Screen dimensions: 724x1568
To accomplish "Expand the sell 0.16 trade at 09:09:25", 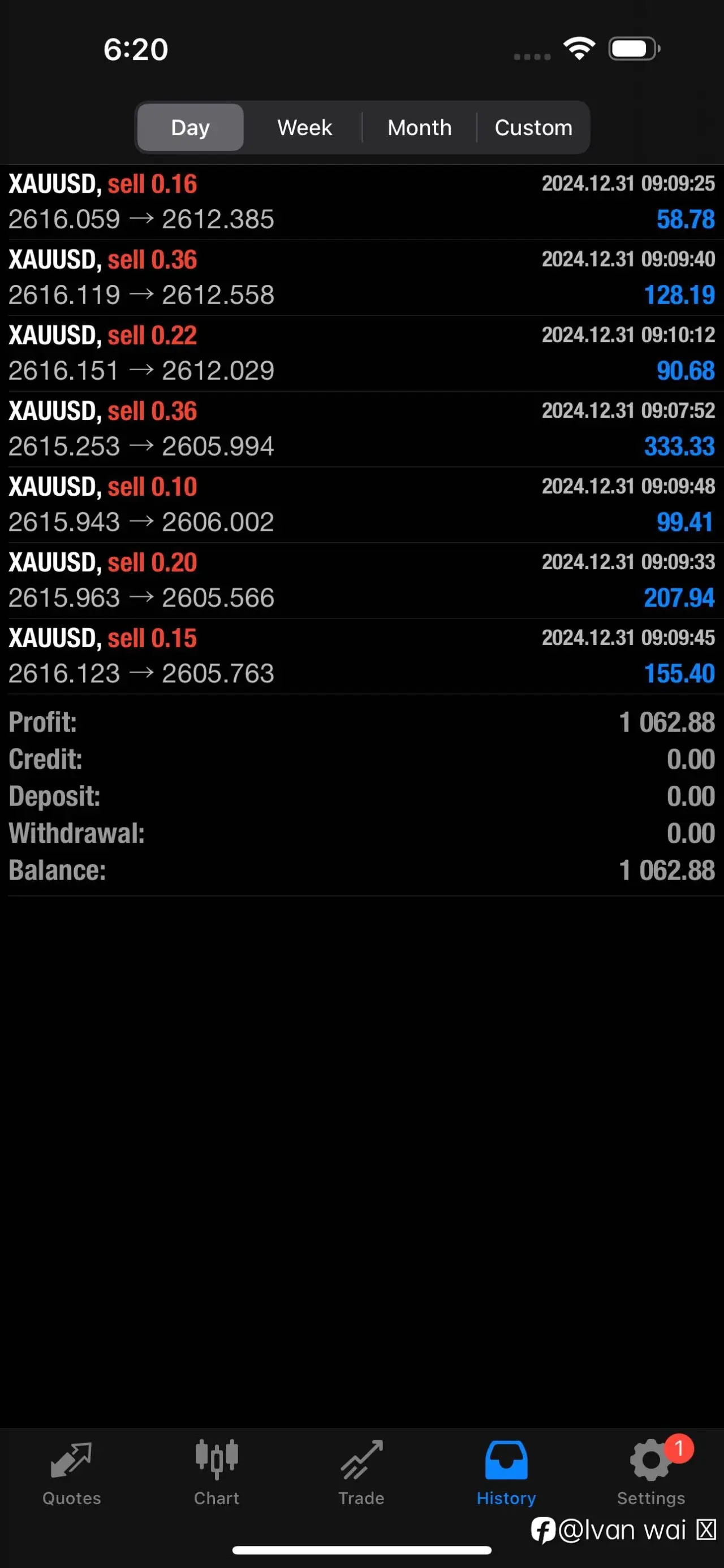I will point(361,202).
